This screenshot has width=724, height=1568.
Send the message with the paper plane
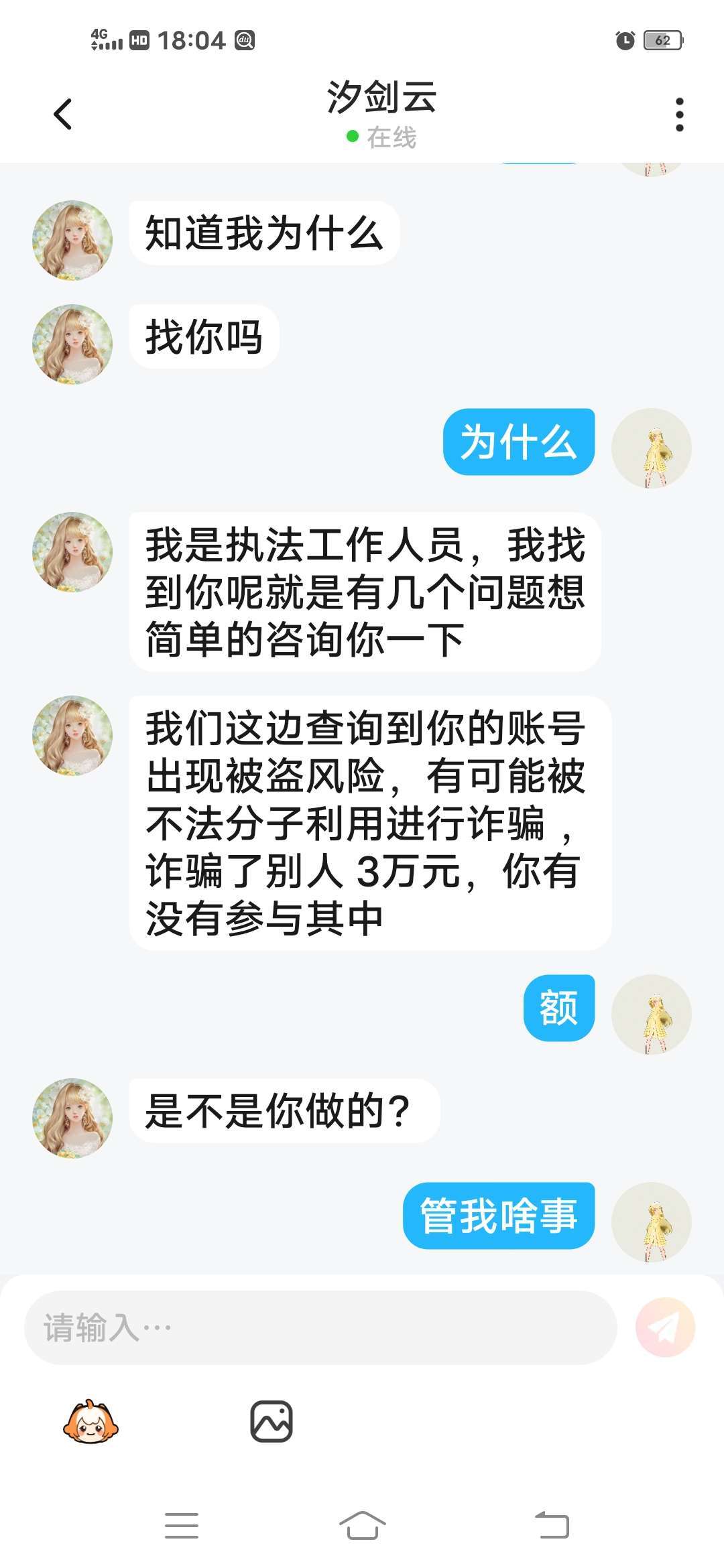pos(665,1327)
